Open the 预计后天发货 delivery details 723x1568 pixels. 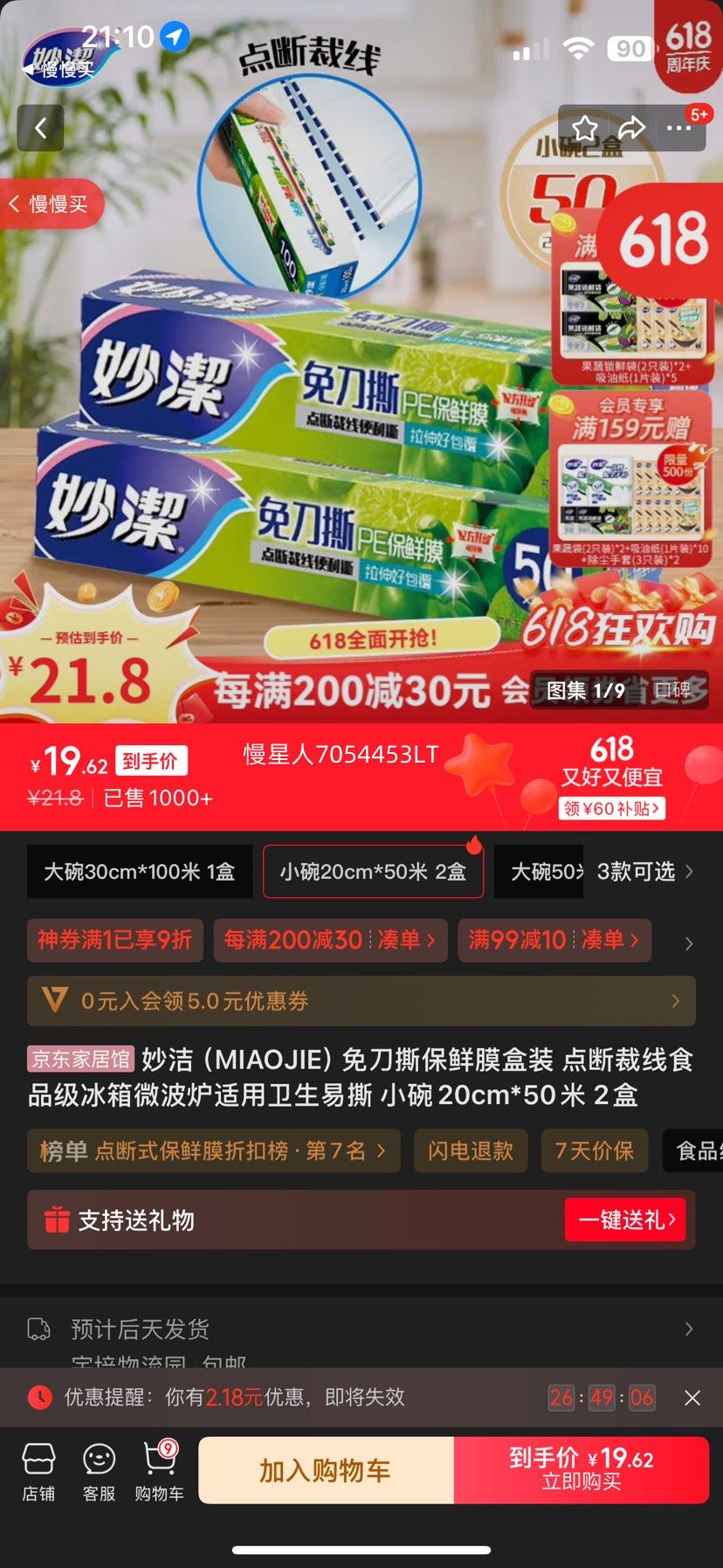pyautogui.click(x=361, y=1330)
